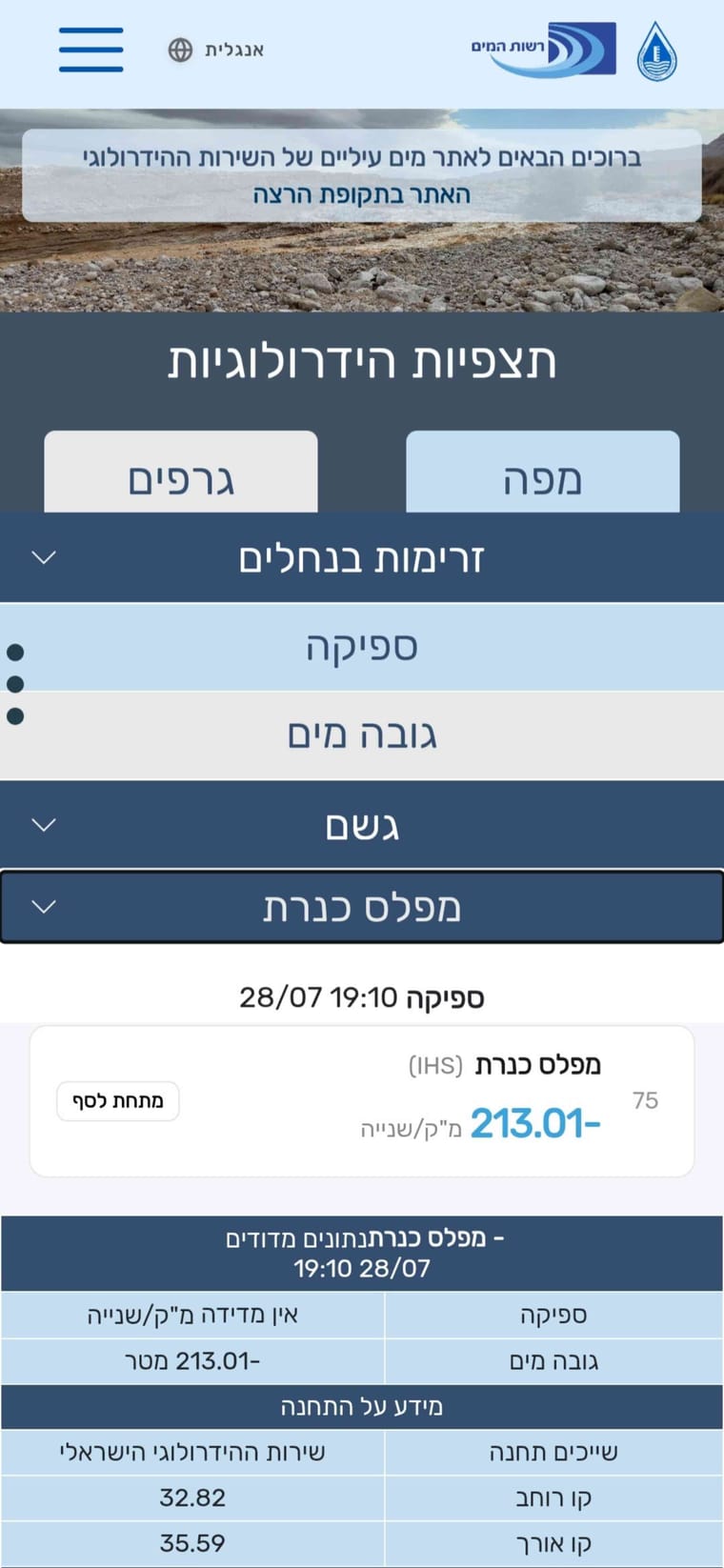Open the three-dot side menu
Screen dimensions: 724x1568
[15, 684]
